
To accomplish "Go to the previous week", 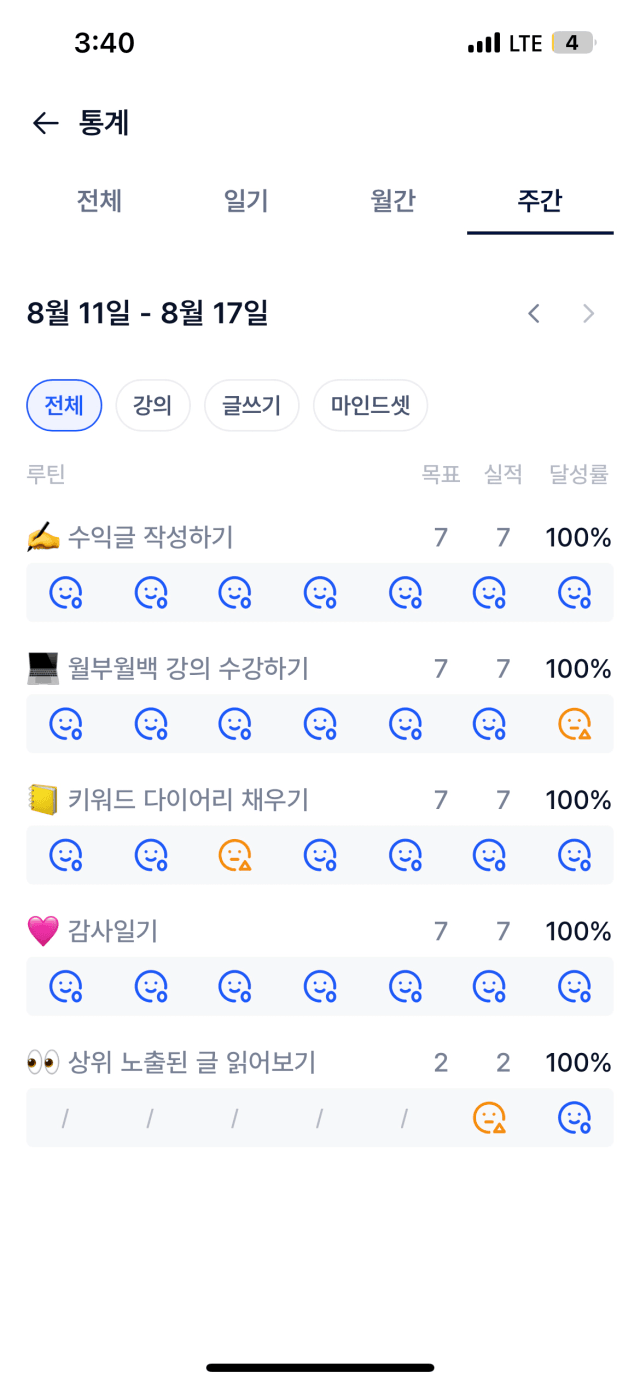I will (534, 314).
